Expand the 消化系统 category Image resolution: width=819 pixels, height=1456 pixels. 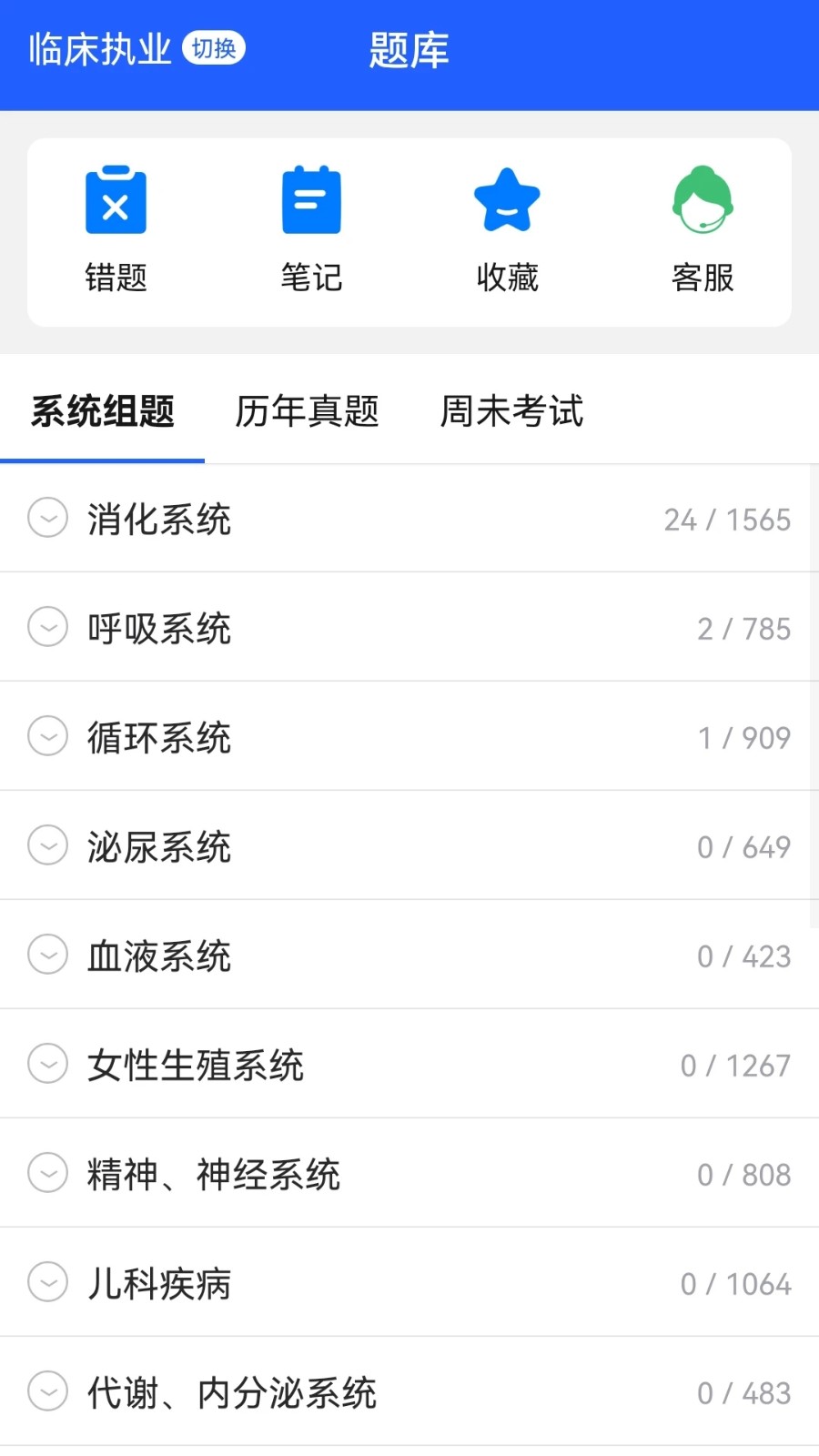47,519
